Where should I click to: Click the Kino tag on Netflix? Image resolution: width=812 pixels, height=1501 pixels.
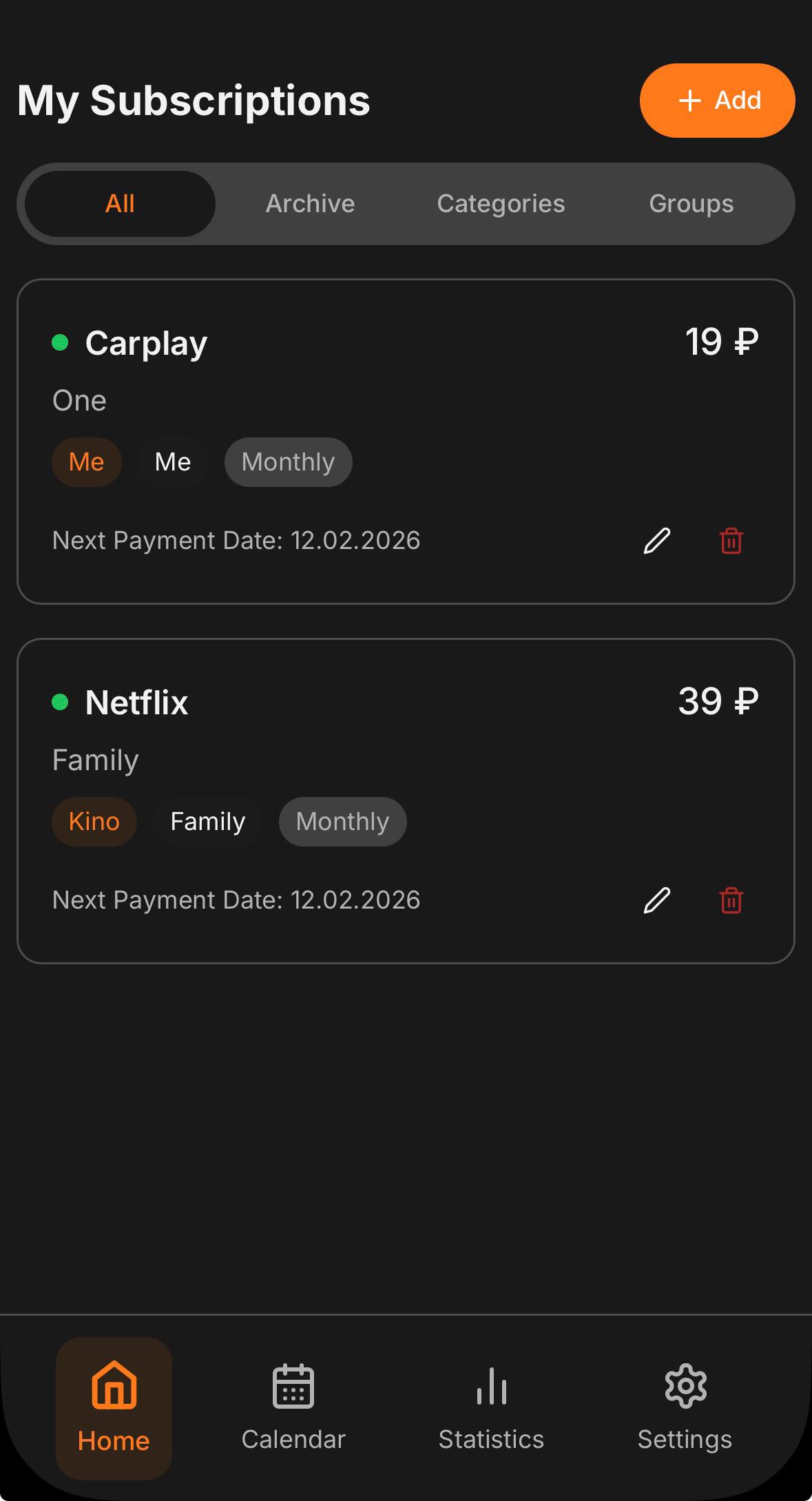94,821
